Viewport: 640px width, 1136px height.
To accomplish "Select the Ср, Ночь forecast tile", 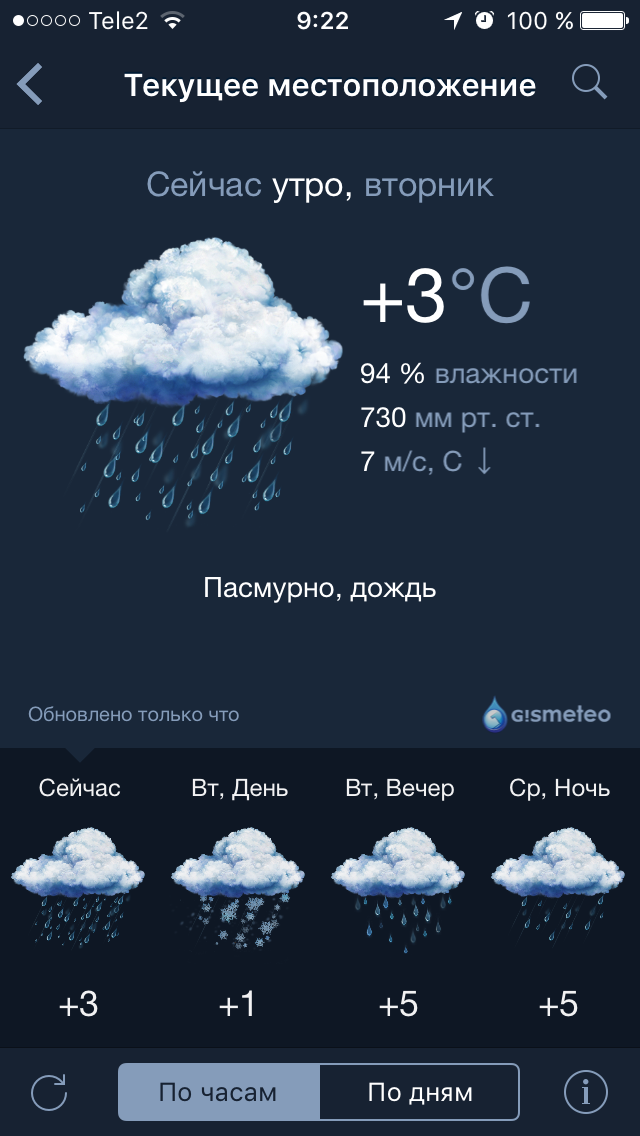I will tap(559, 895).
